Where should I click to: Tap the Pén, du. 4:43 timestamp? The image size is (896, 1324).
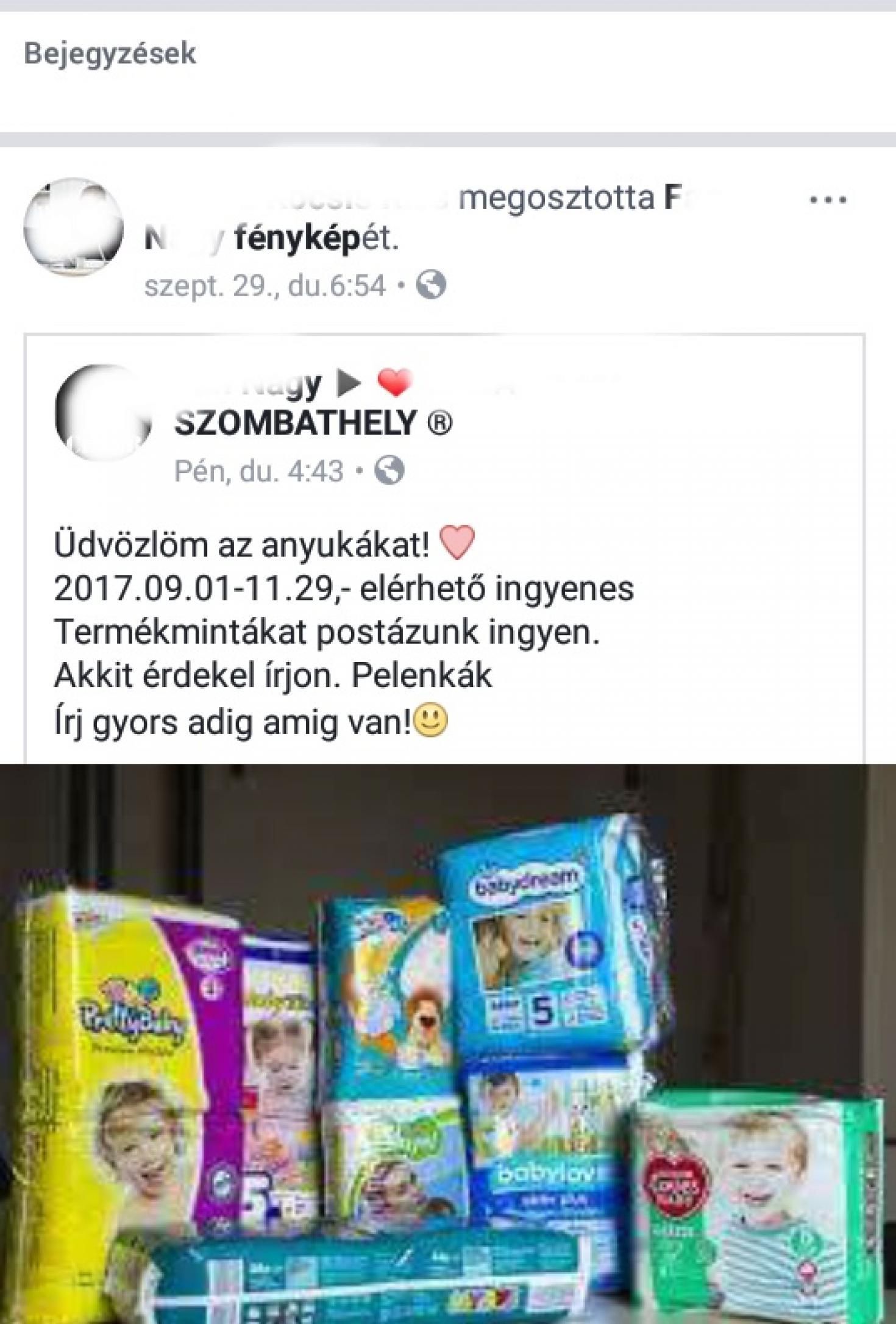pos(258,471)
